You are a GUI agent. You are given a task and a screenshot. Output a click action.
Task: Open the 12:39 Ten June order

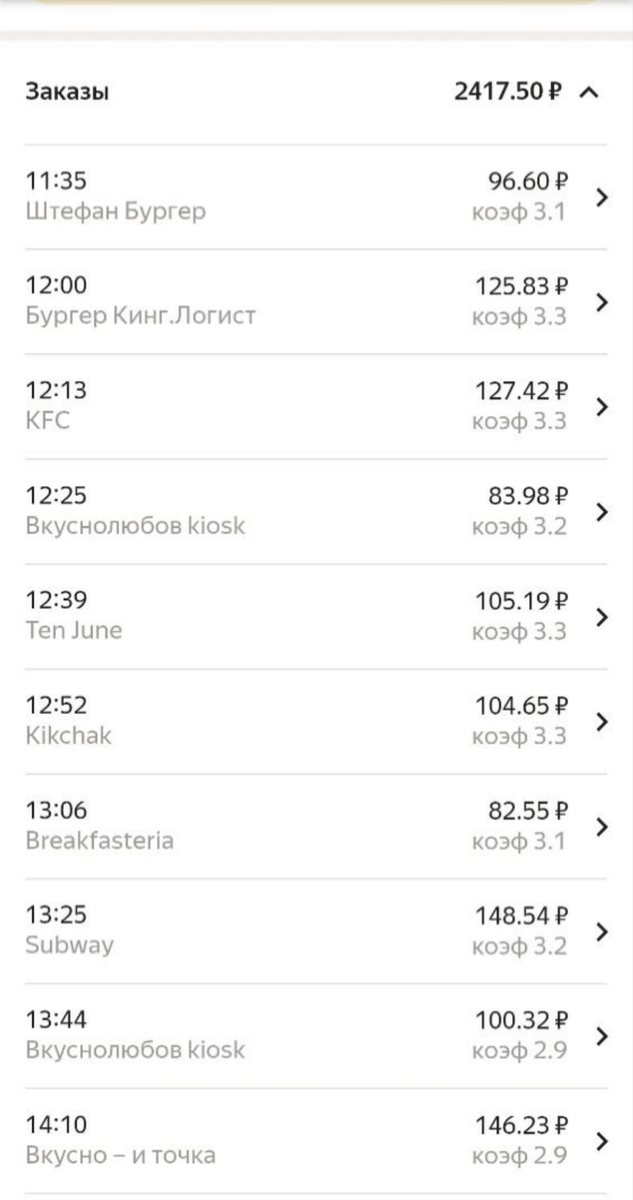[315, 616]
